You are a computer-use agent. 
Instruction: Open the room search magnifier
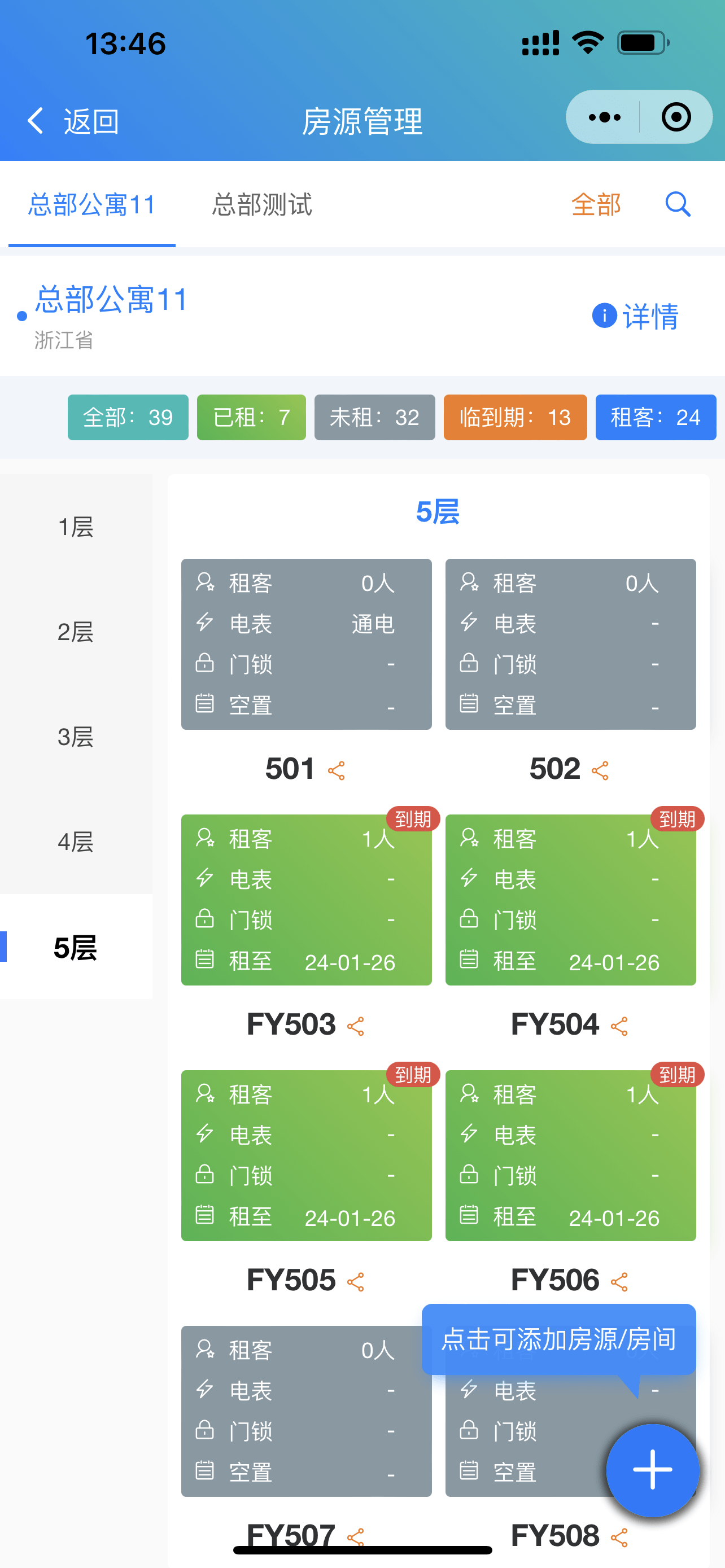678,204
